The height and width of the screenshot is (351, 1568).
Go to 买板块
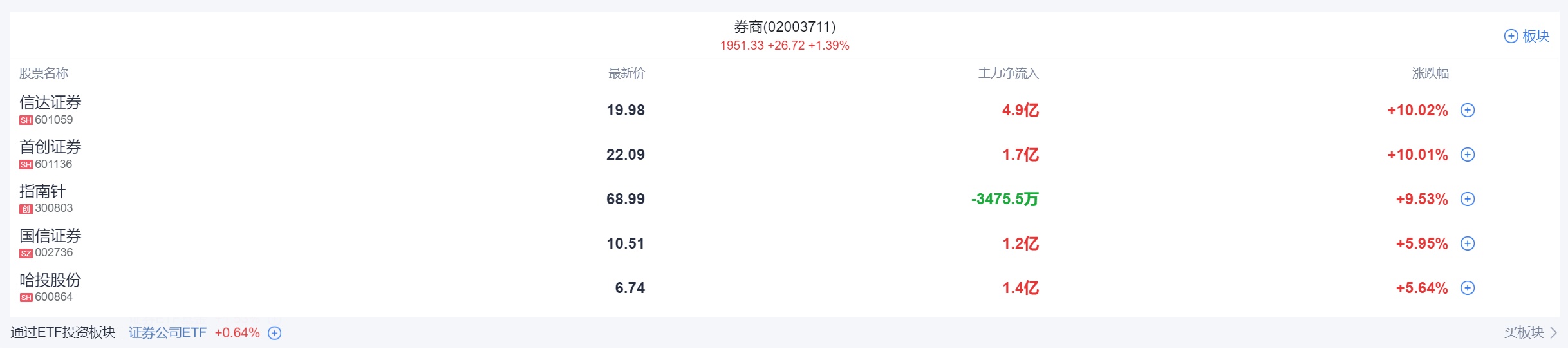coord(1529,332)
